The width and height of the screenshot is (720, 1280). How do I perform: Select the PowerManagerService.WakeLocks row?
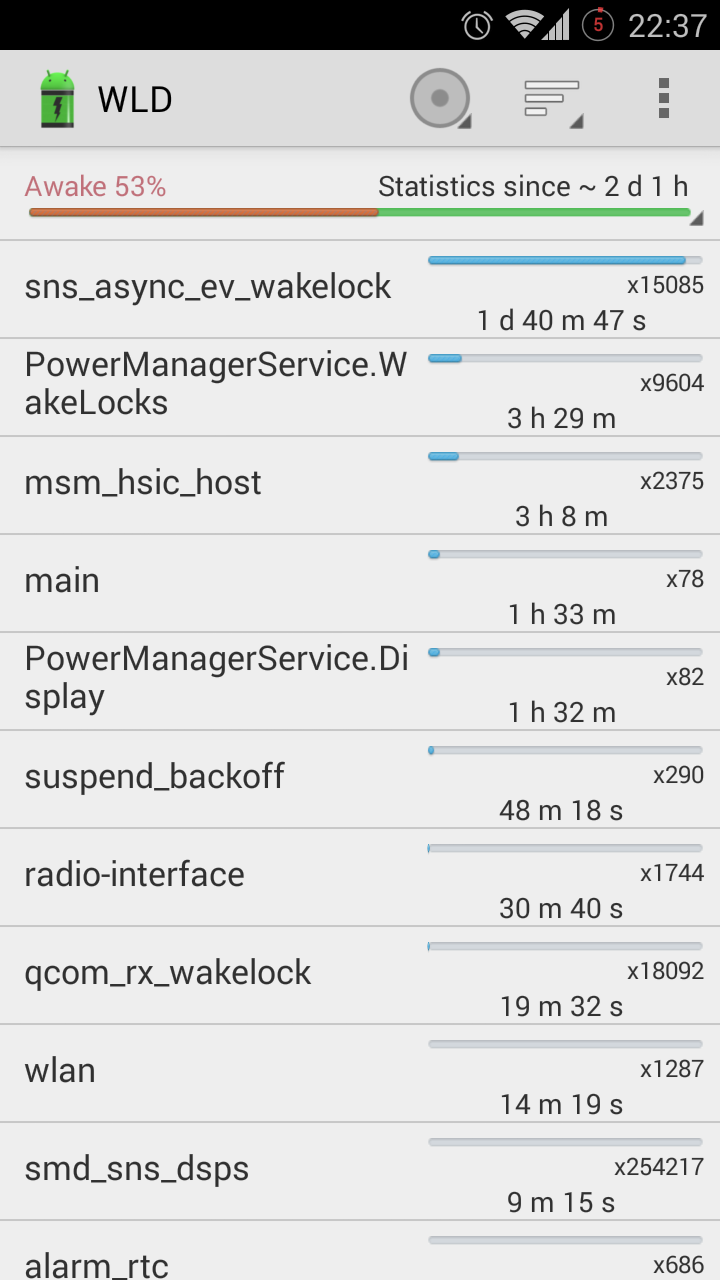(x=360, y=387)
